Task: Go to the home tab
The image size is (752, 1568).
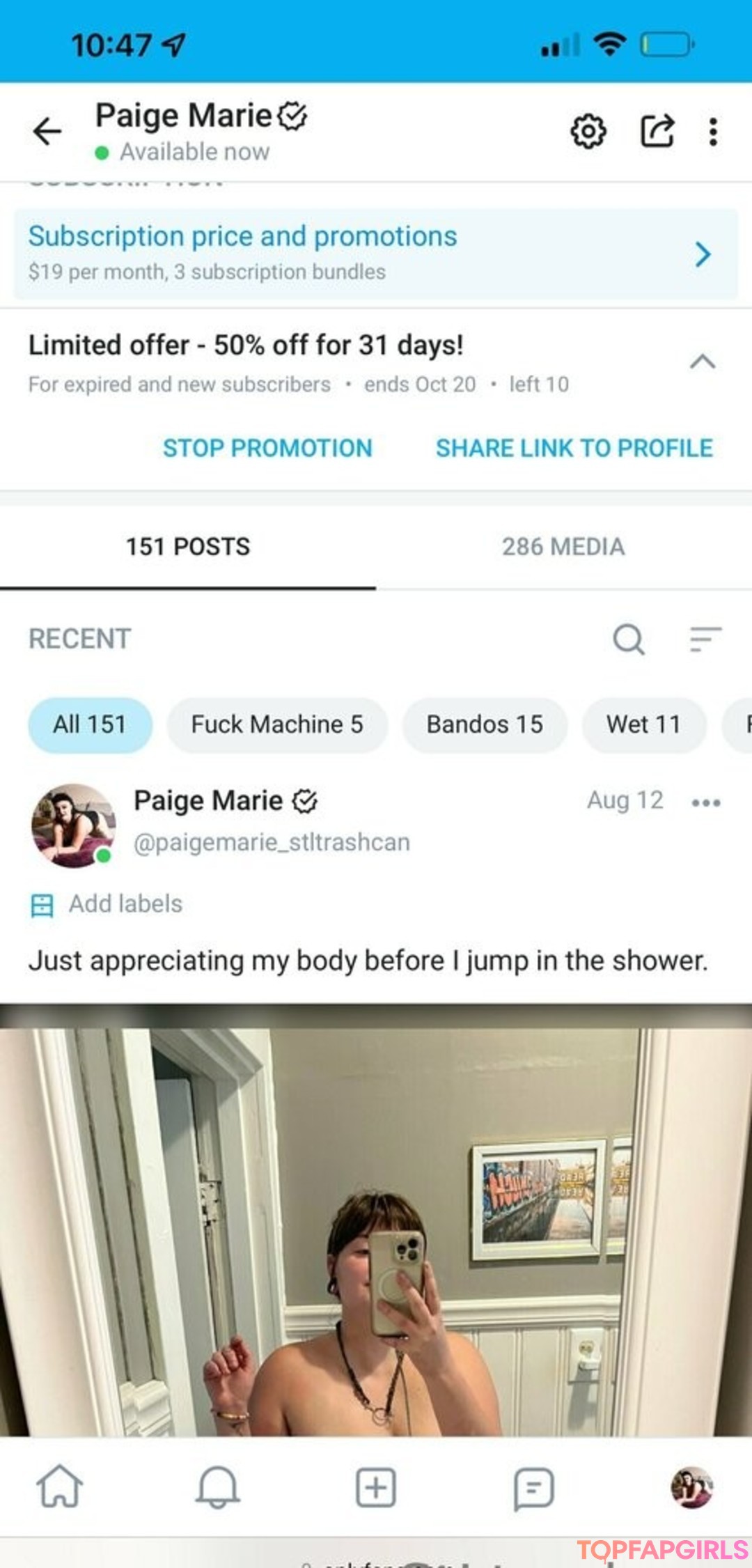Action: pos(60,1487)
